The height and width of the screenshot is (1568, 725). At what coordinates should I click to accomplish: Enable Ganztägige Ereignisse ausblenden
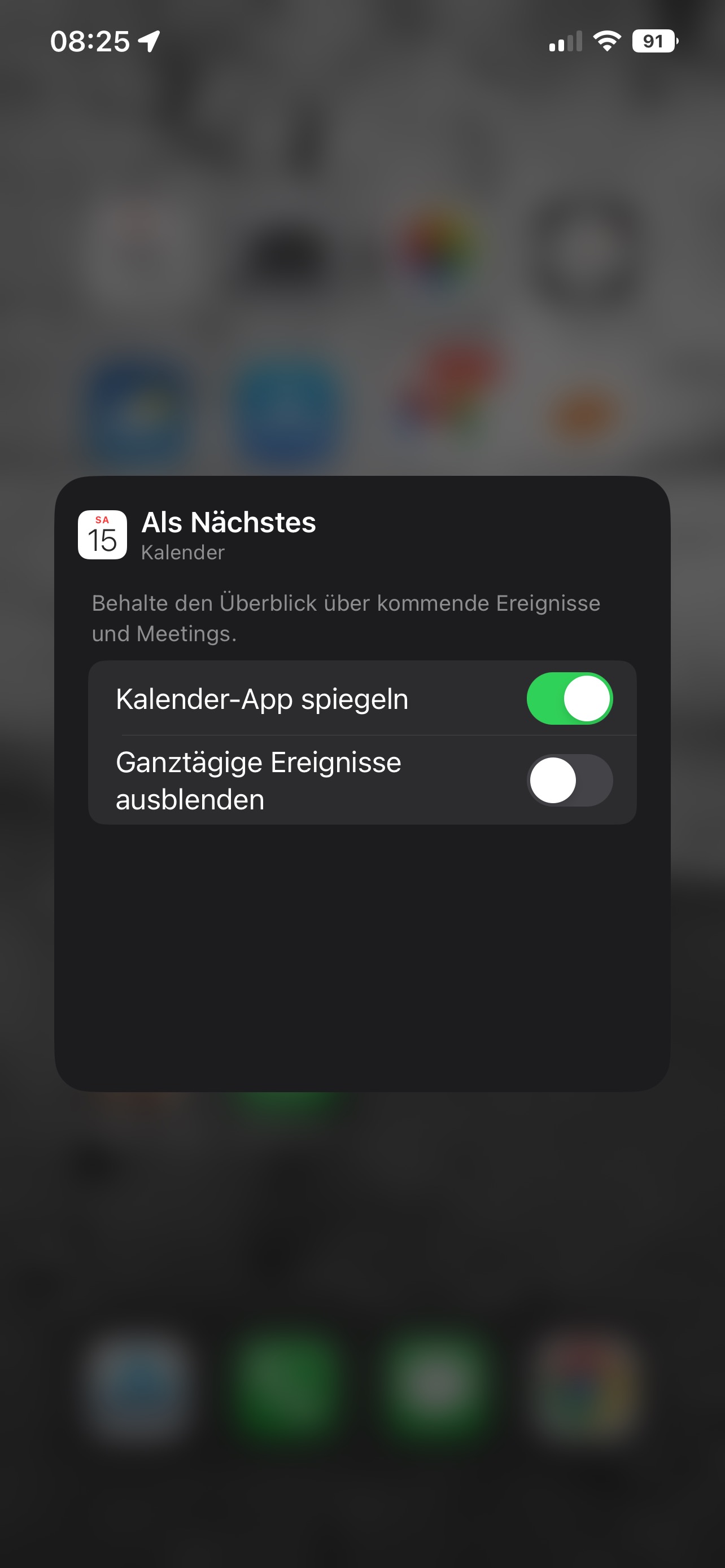tap(569, 779)
